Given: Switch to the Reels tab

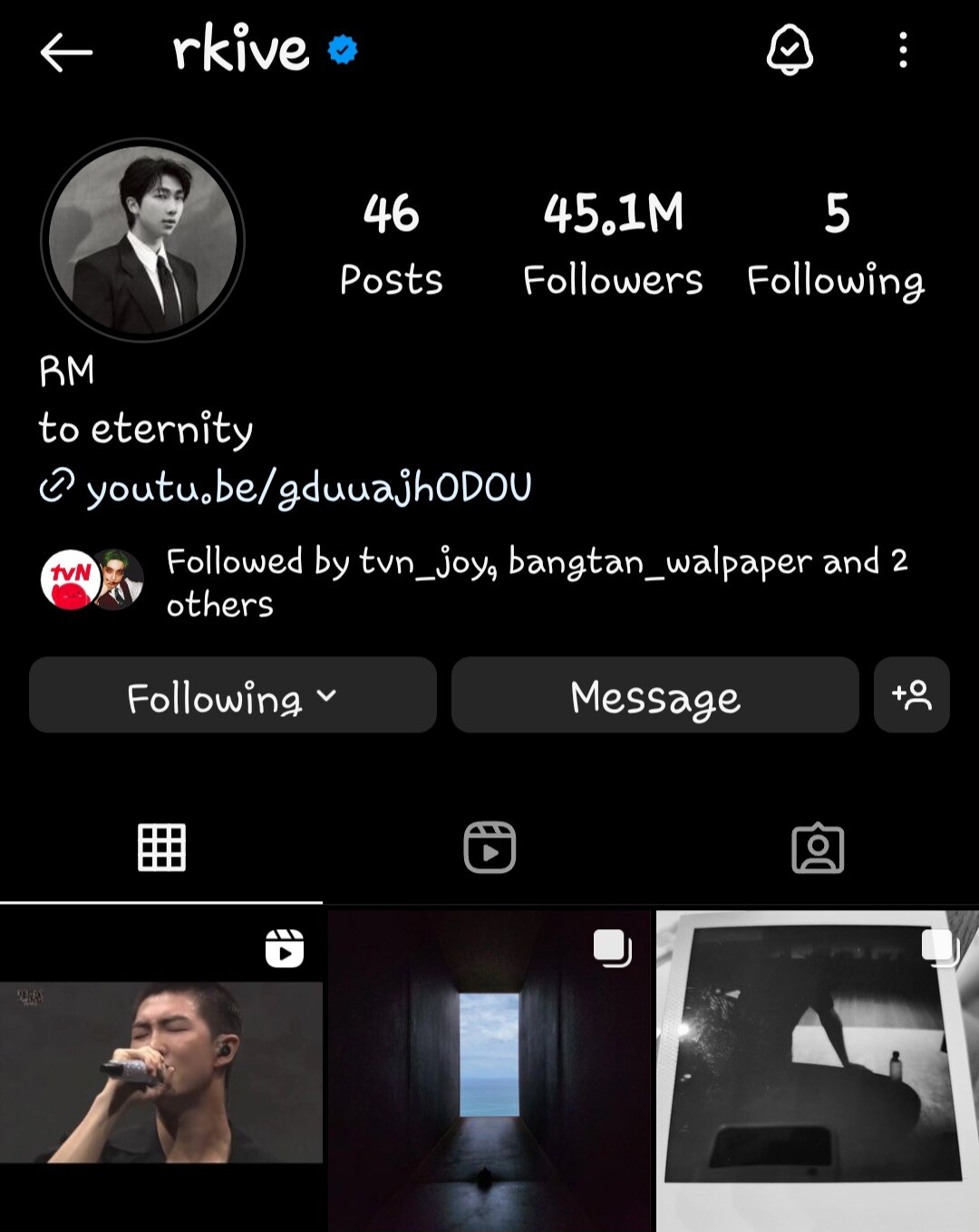Looking at the screenshot, I should [x=489, y=849].
